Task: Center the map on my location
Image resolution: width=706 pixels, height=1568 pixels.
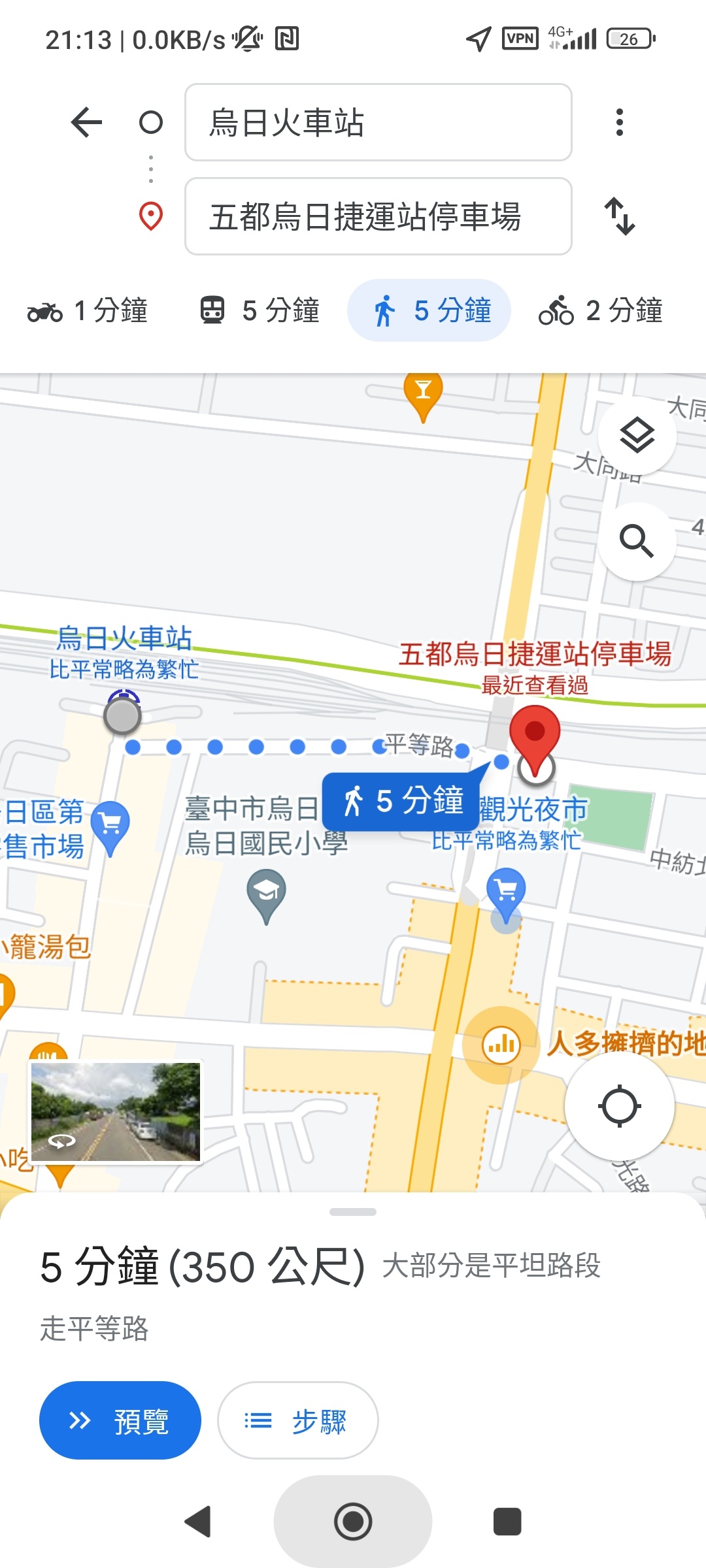Action: click(x=619, y=1106)
